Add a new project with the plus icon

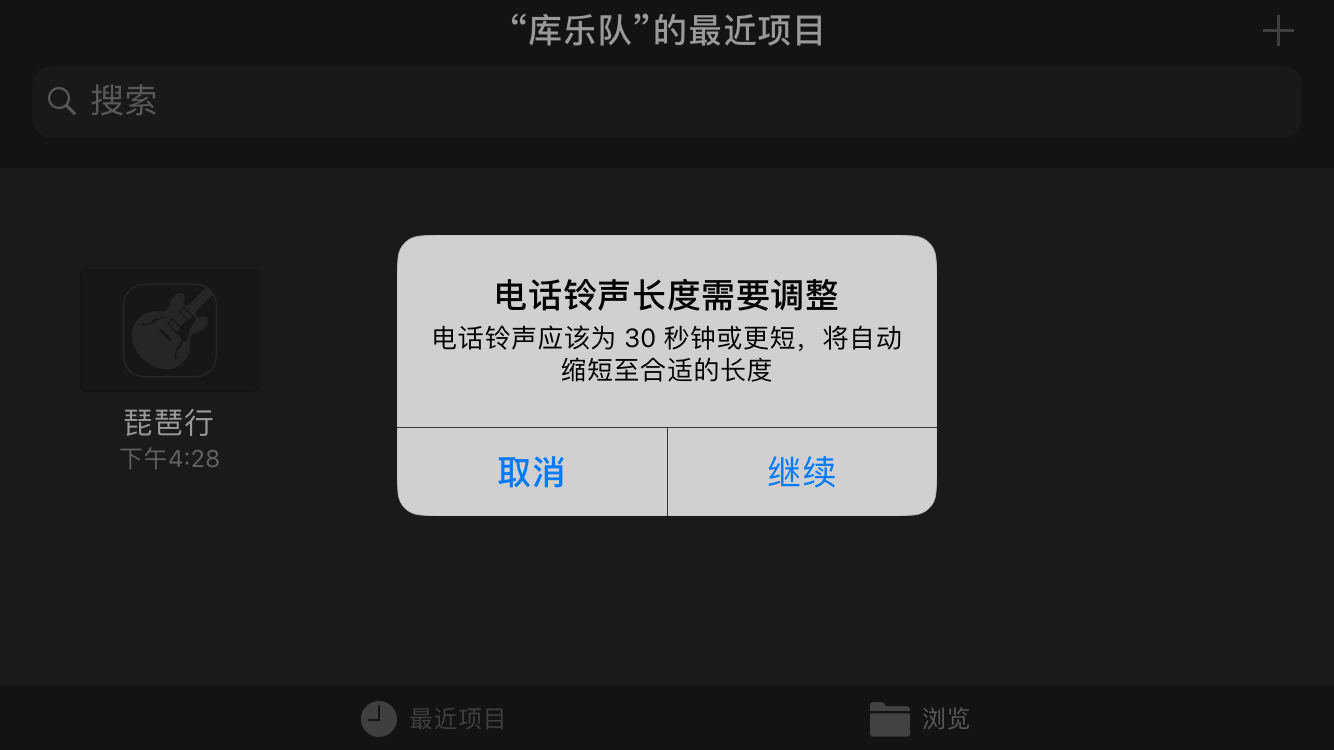pyautogui.click(x=1277, y=32)
